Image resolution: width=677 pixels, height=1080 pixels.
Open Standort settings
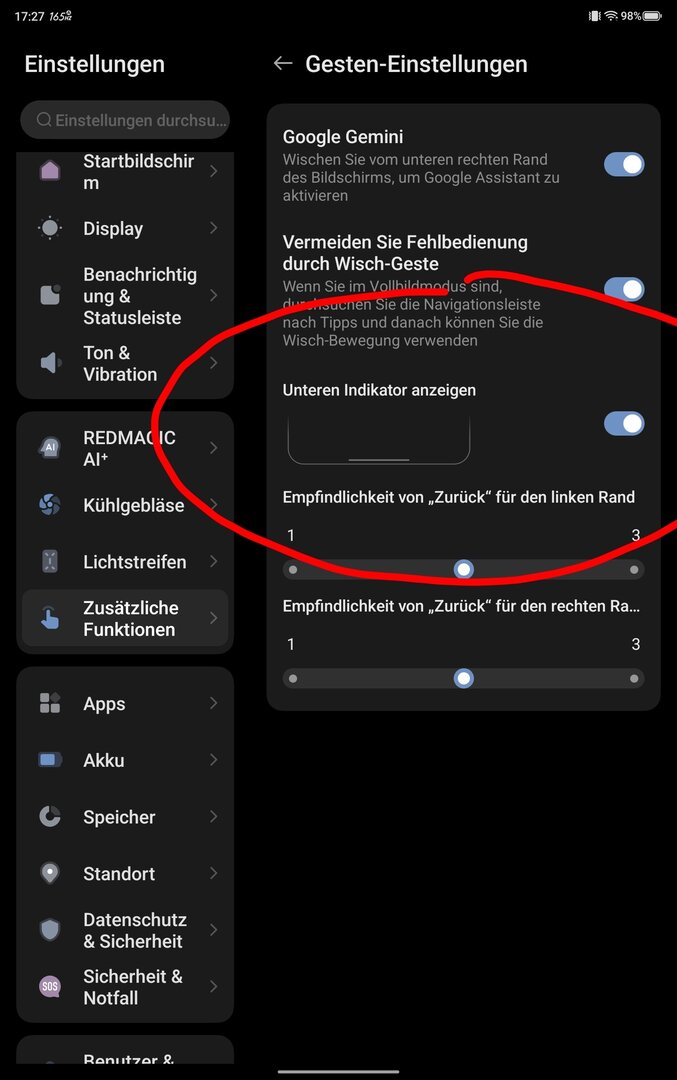point(125,874)
